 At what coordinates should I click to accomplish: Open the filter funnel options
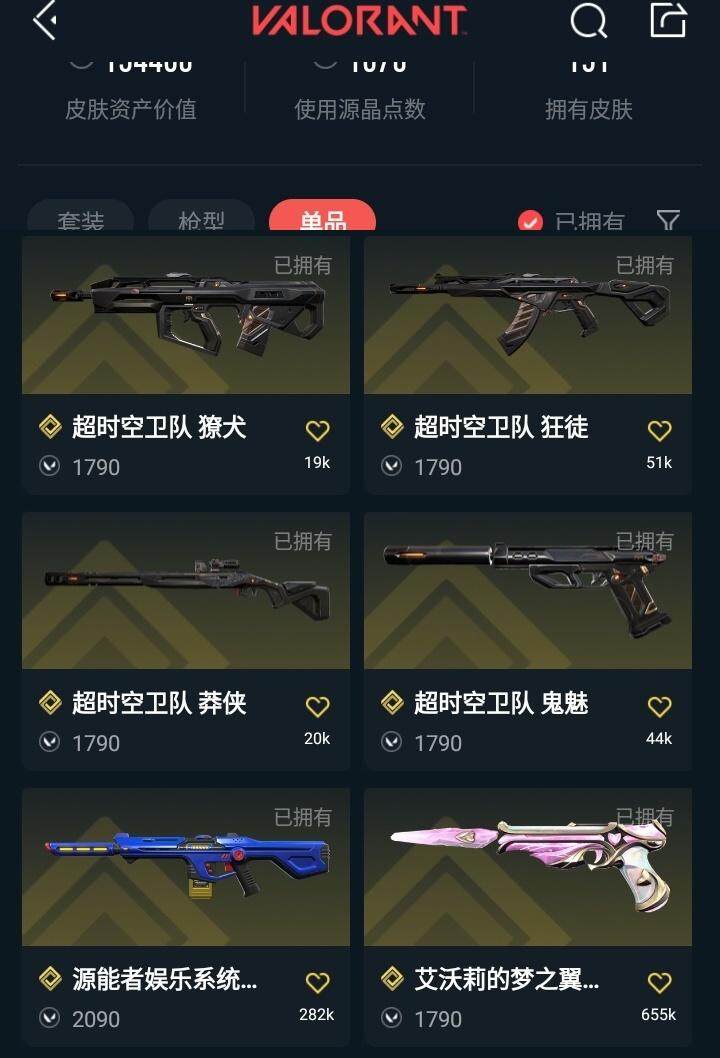point(668,221)
